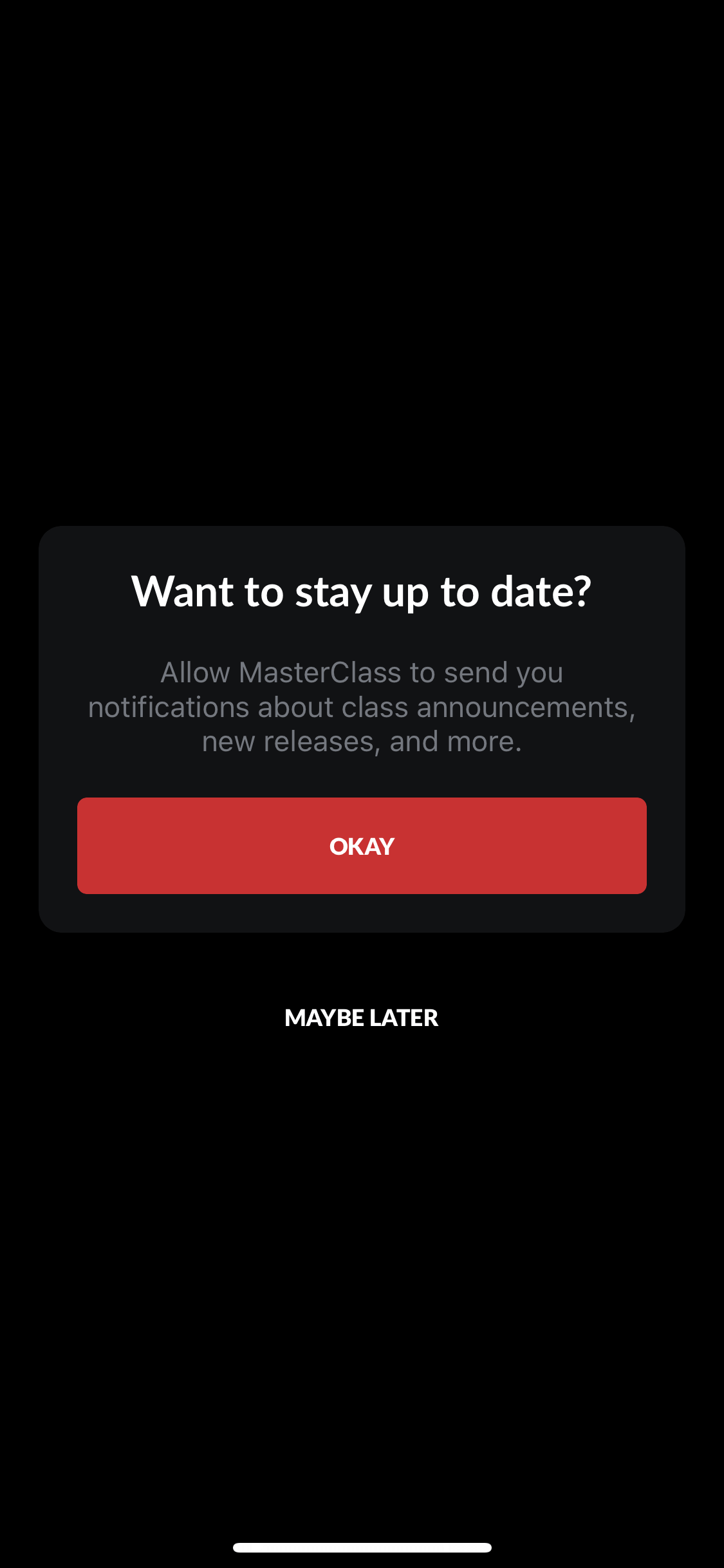This screenshot has height=1568, width=724.
Task: Choose Maybe Later to skip notifications
Action: [x=362, y=1018]
